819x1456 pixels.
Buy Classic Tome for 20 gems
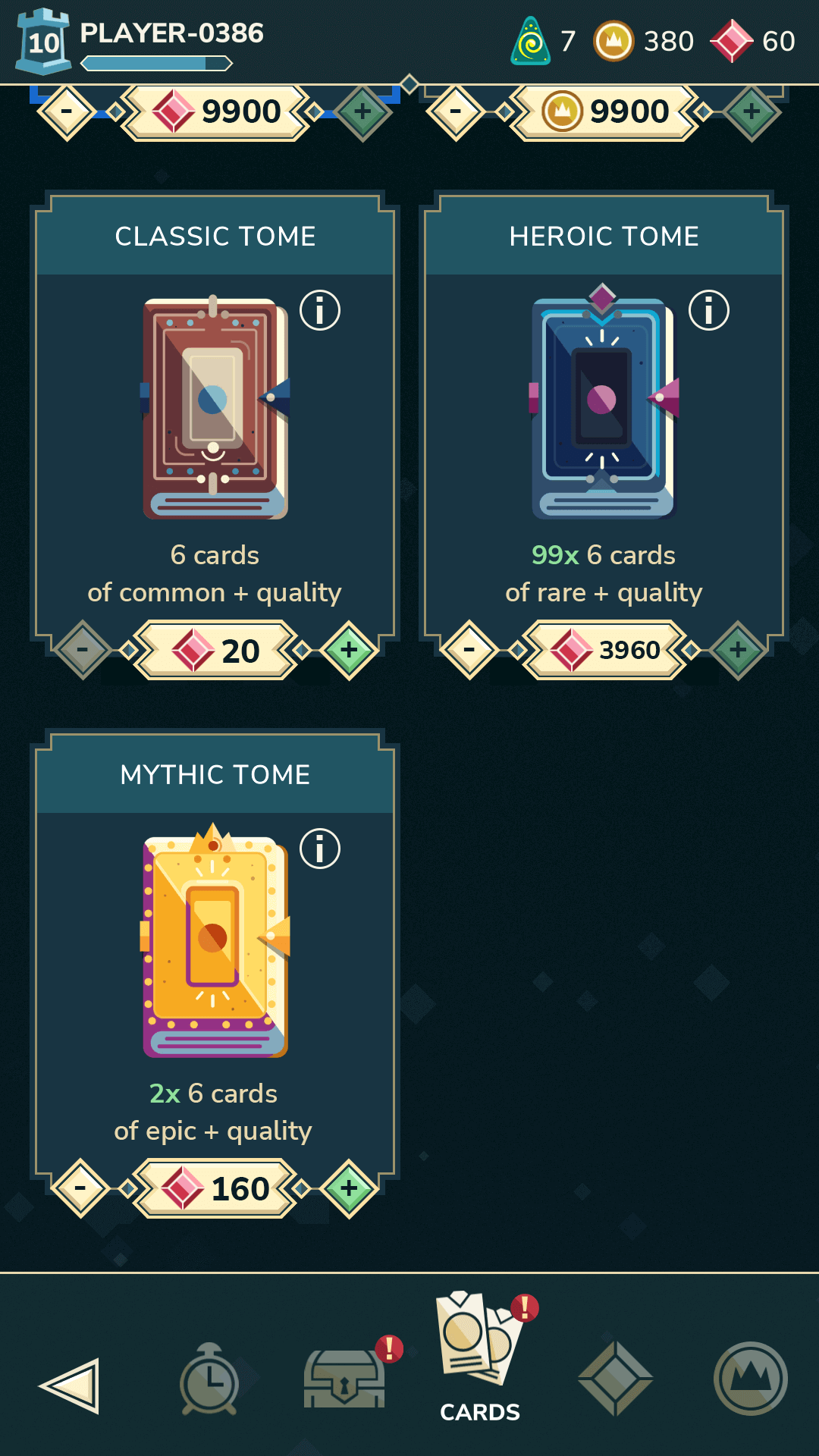pyautogui.click(x=215, y=651)
